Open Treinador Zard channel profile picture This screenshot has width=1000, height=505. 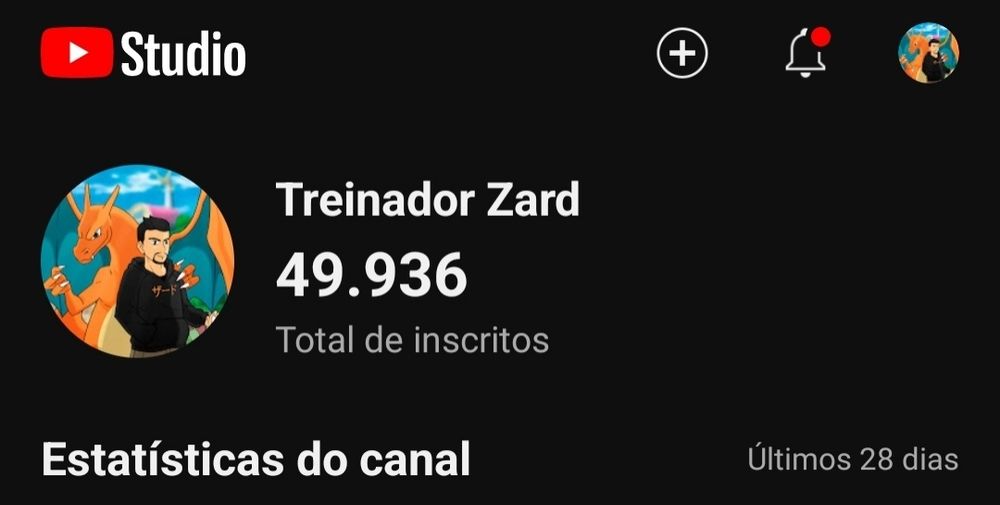[137, 261]
